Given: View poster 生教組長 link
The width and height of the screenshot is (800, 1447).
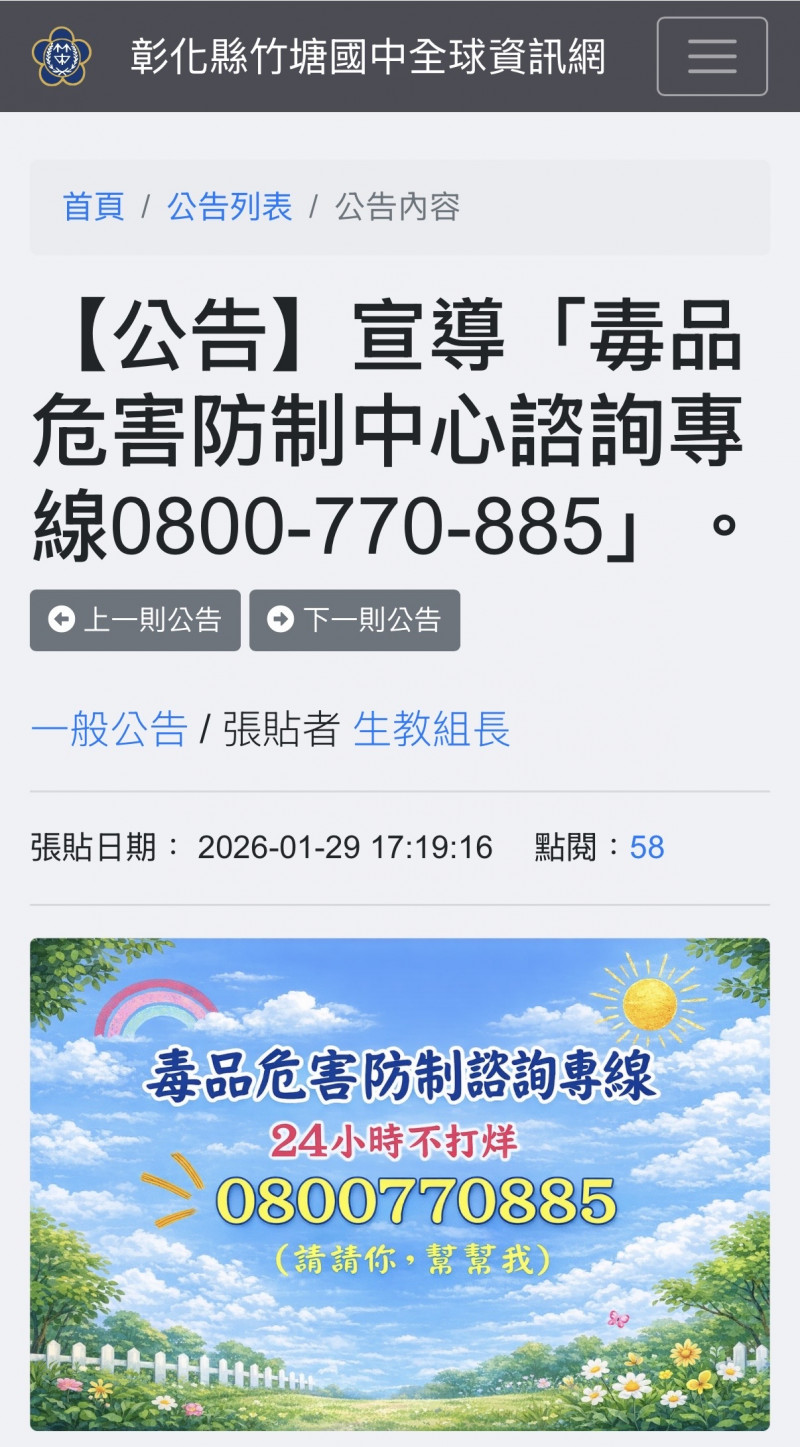Looking at the screenshot, I should click(432, 729).
